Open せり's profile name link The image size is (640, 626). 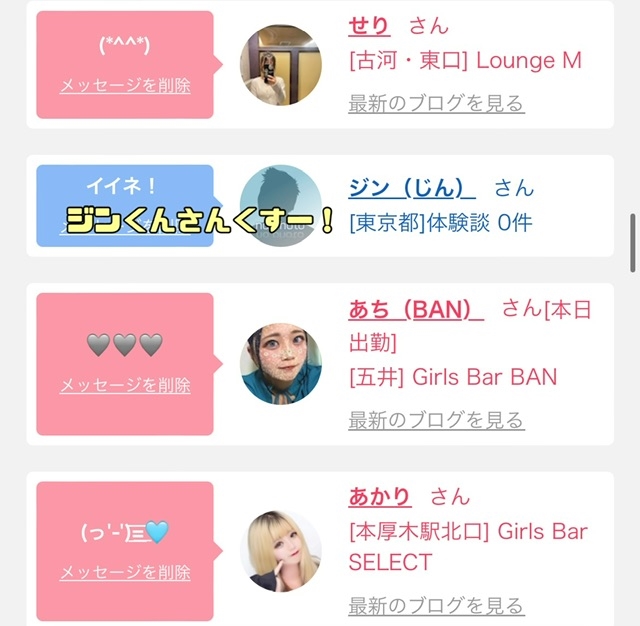(x=369, y=26)
